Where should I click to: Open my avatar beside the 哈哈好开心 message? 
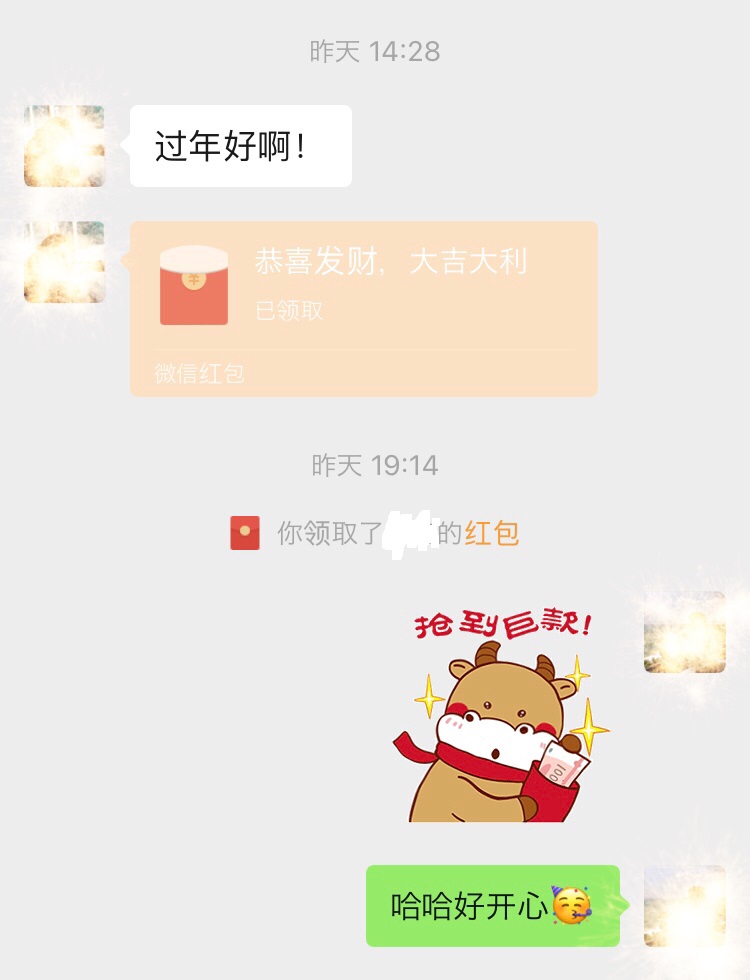click(x=685, y=906)
